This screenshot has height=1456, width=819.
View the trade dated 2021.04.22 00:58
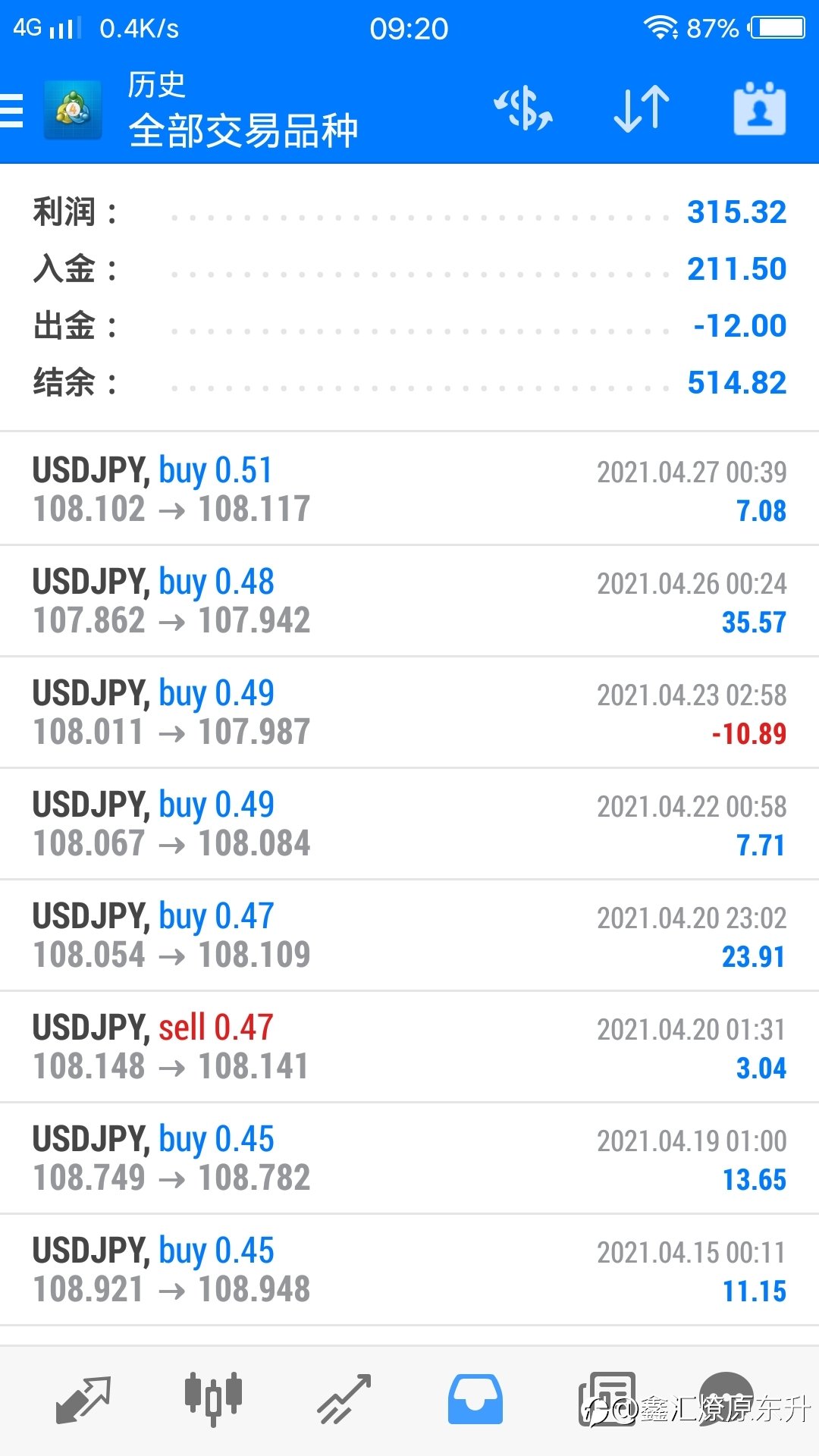(x=409, y=824)
